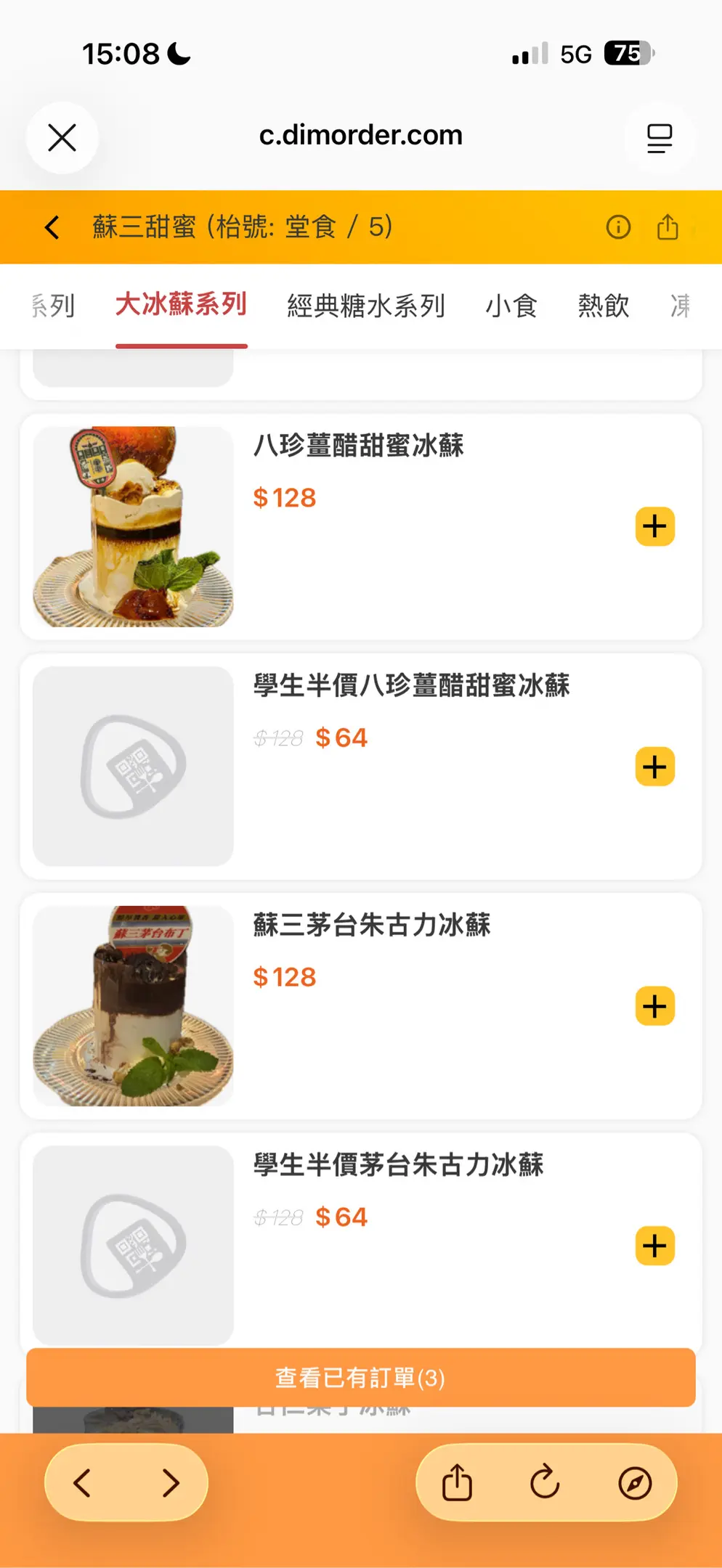Image resolution: width=722 pixels, height=1568 pixels.
Task: Open the 八珍薑醋甜蜜冰蘇 item photo
Action: click(133, 526)
